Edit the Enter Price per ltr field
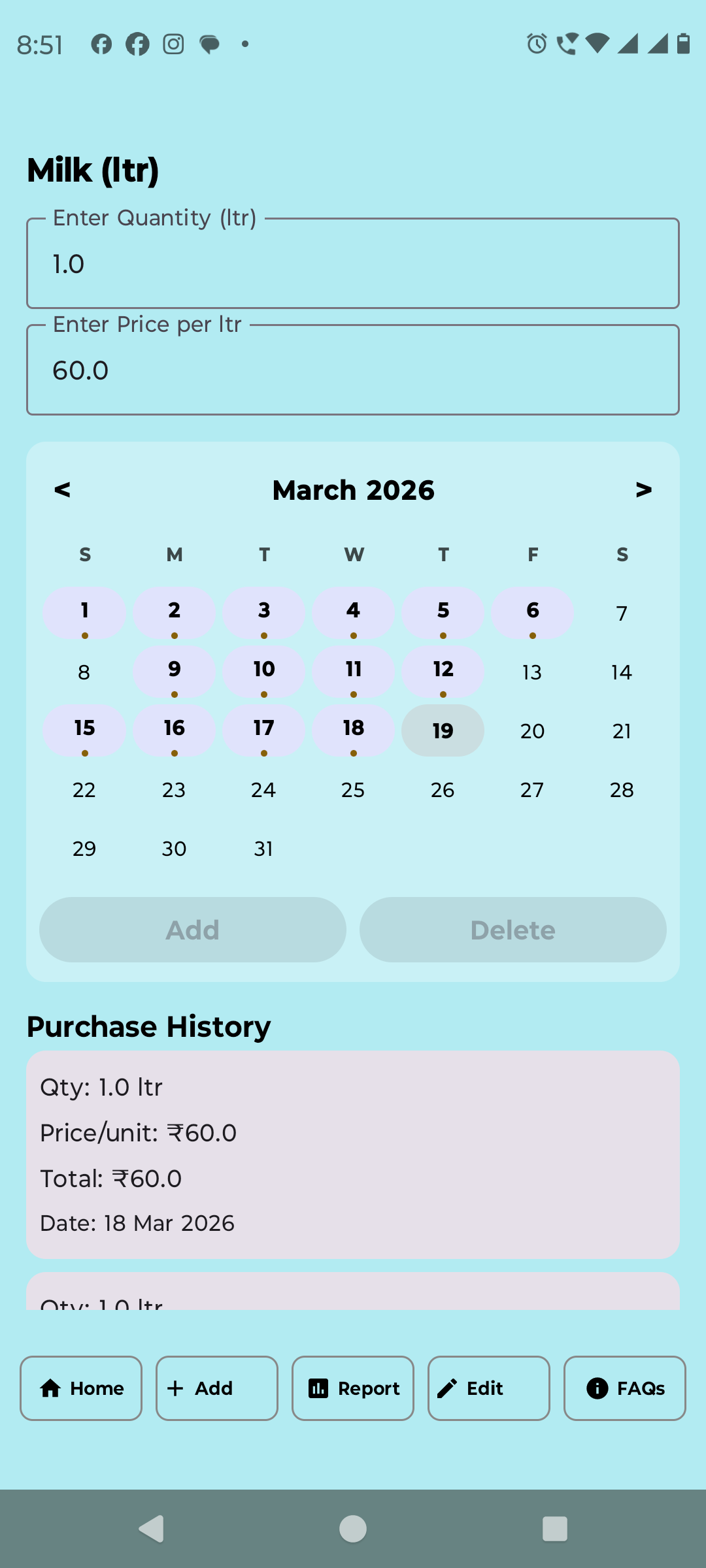 coord(353,370)
